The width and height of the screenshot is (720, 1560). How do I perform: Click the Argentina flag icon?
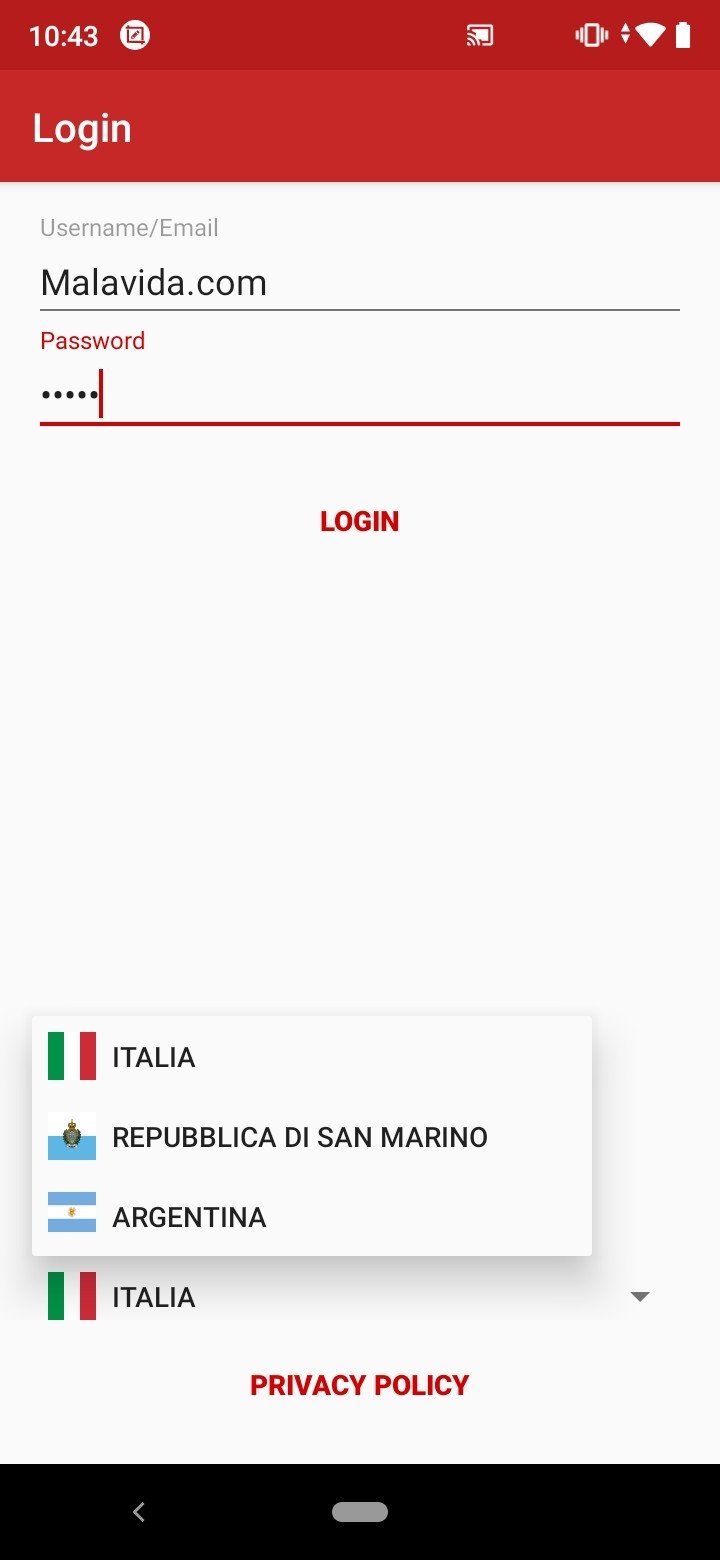click(70, 1216)
